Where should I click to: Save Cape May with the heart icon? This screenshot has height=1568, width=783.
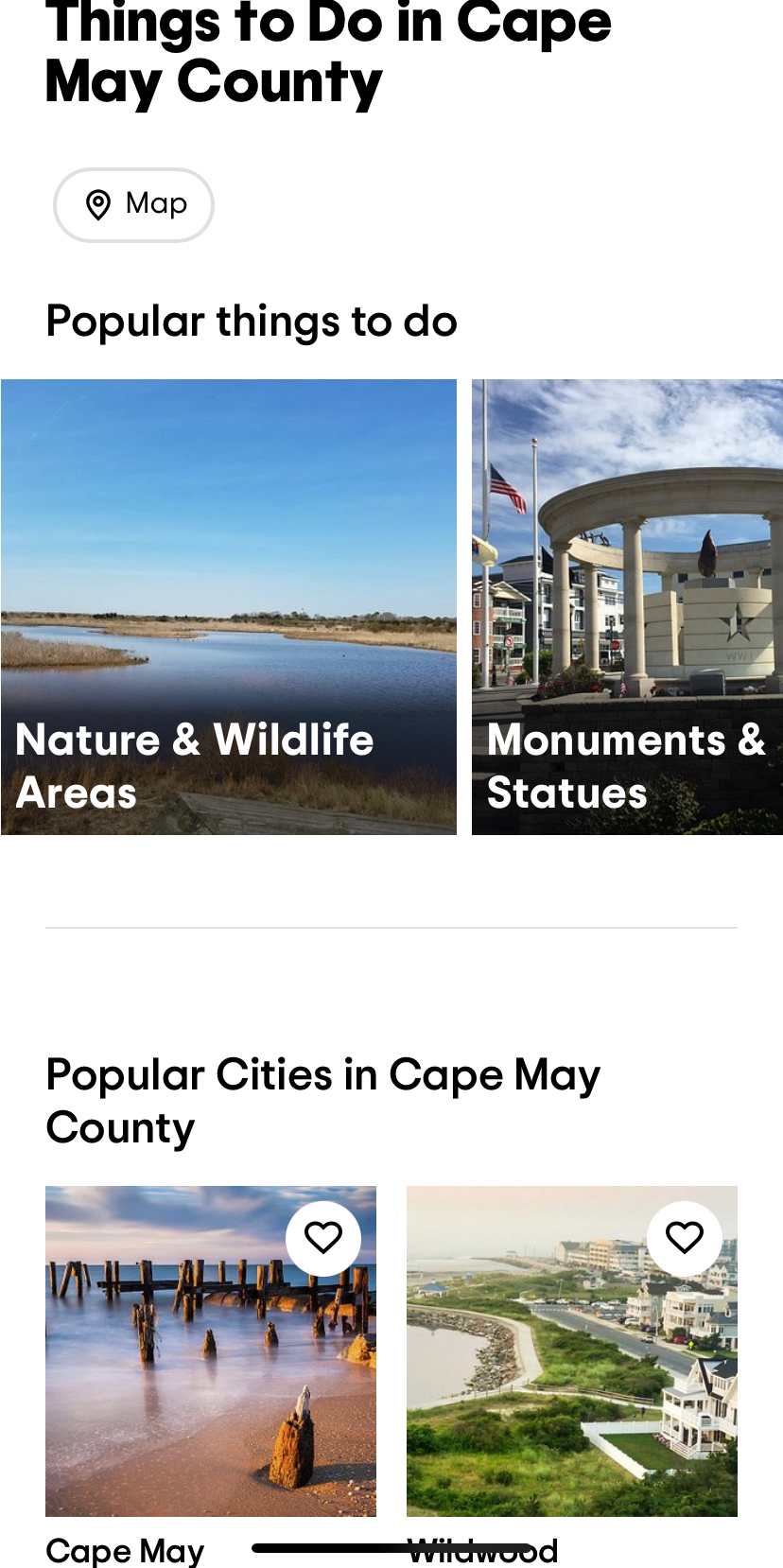[322, 1237]
